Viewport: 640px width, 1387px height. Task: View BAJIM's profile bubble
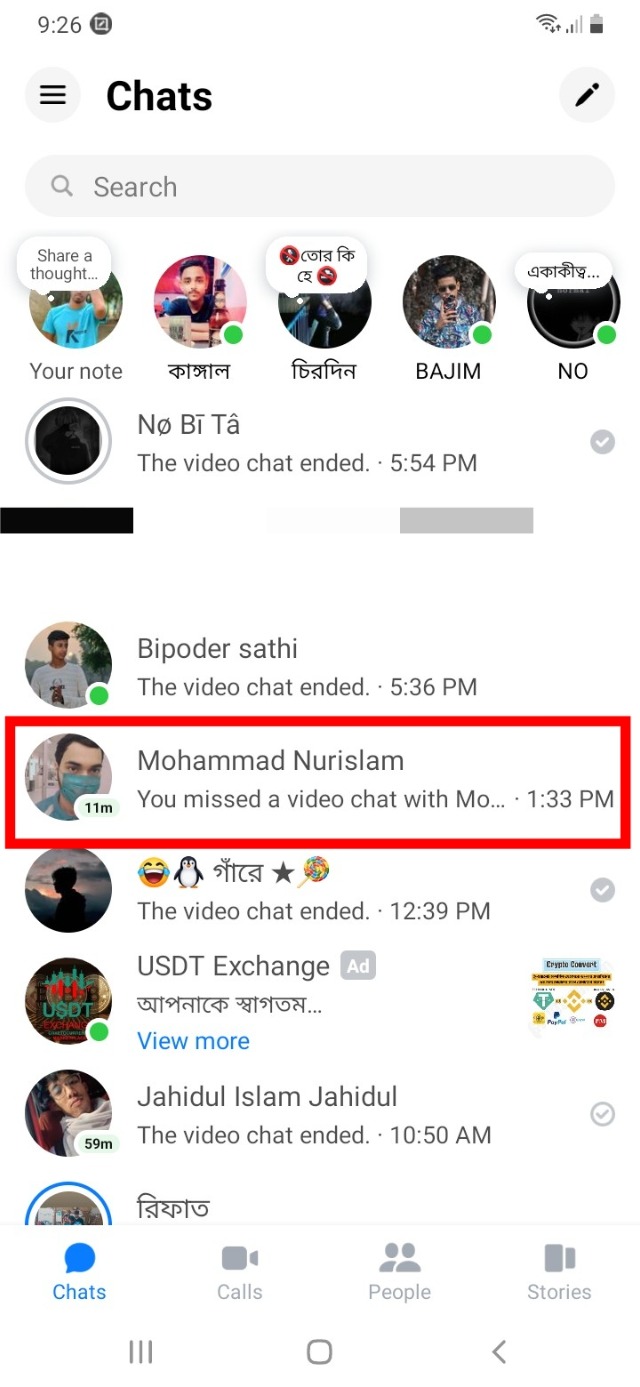[448, 303]
